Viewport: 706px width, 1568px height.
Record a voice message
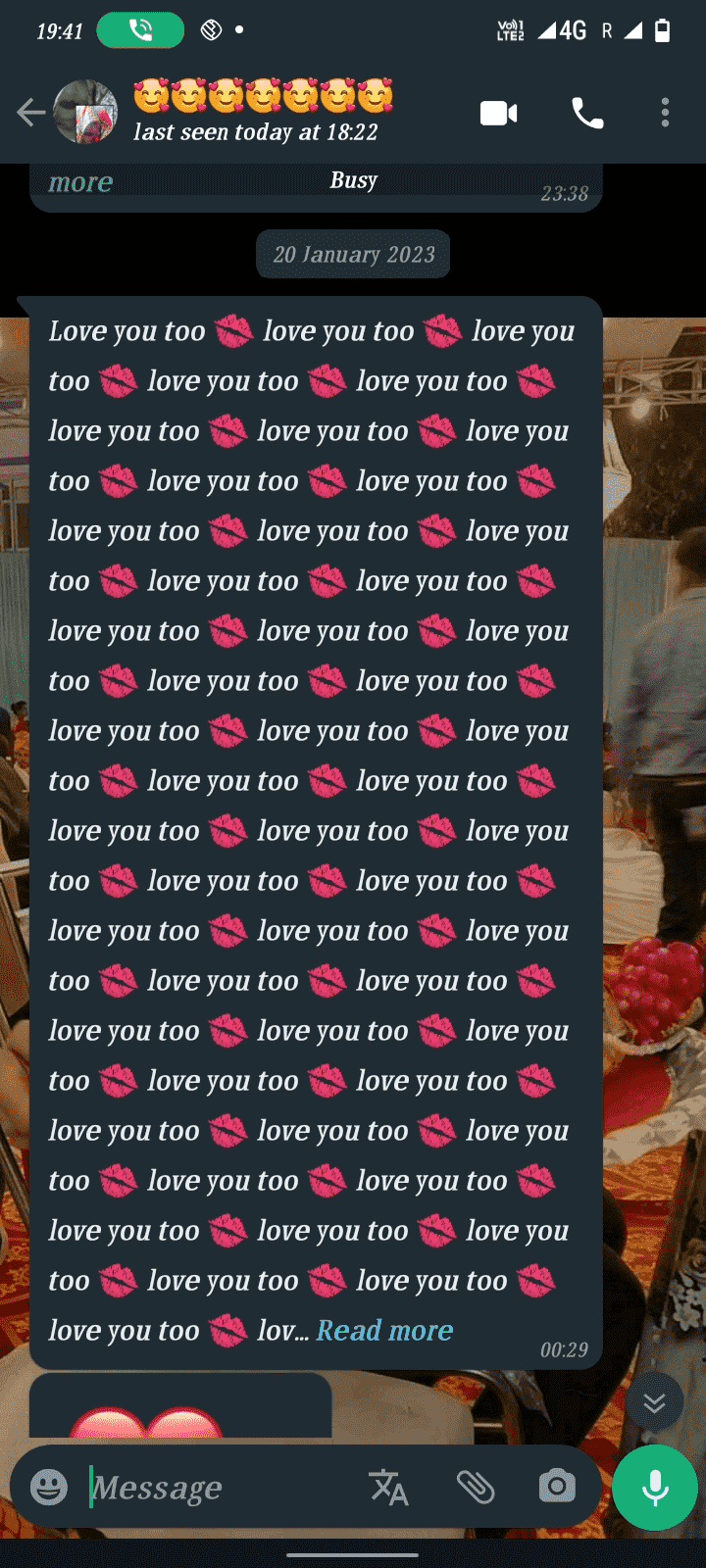pyautogui.click(x=655, y=1488)
